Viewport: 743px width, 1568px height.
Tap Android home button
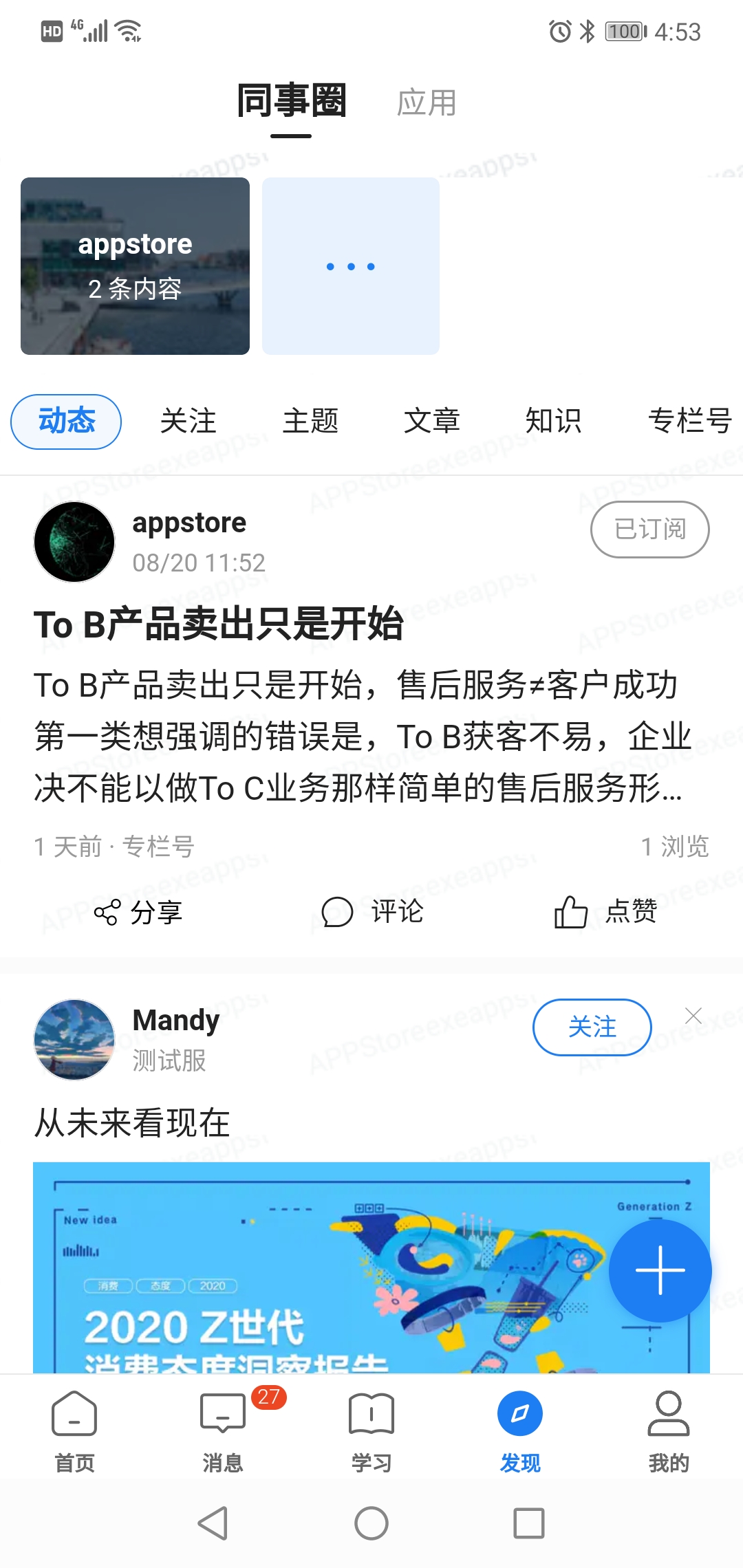(370, 1521)
